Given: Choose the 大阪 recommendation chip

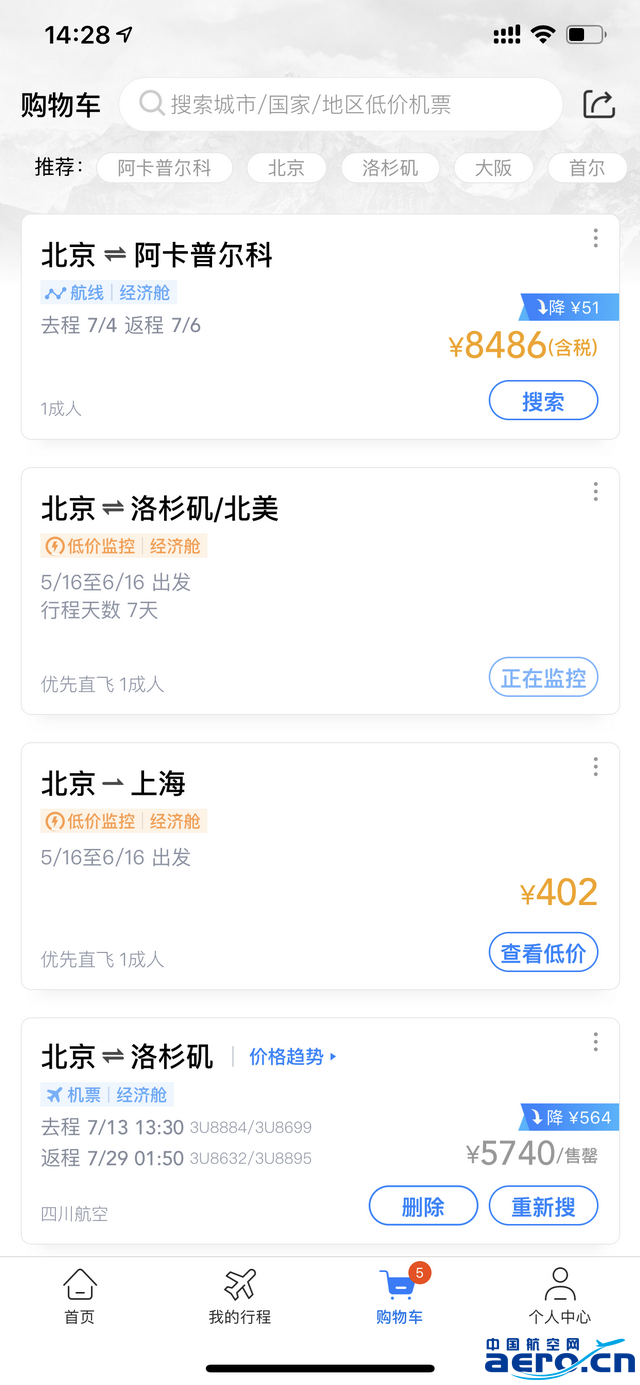Looking at the screenshot, I should [493, 167].
